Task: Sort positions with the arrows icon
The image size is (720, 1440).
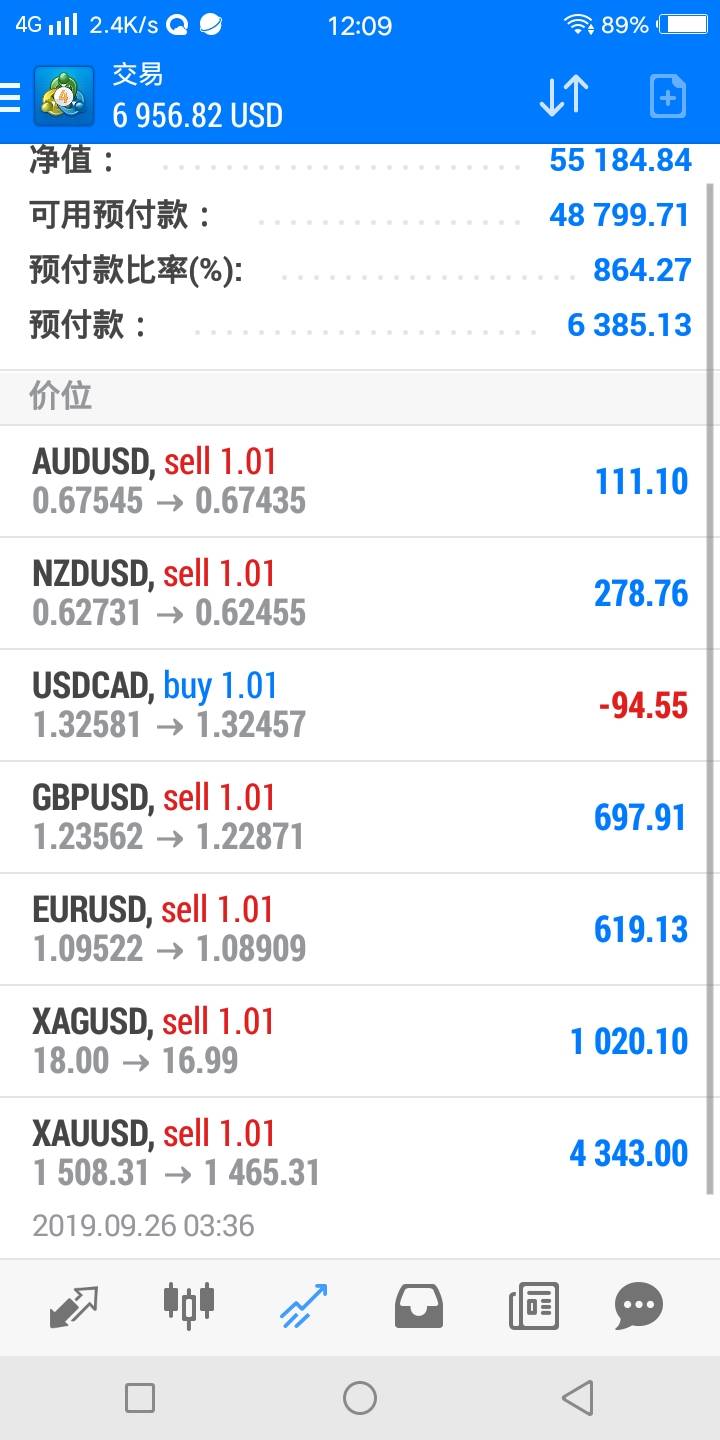Action: tap(563, 97)
